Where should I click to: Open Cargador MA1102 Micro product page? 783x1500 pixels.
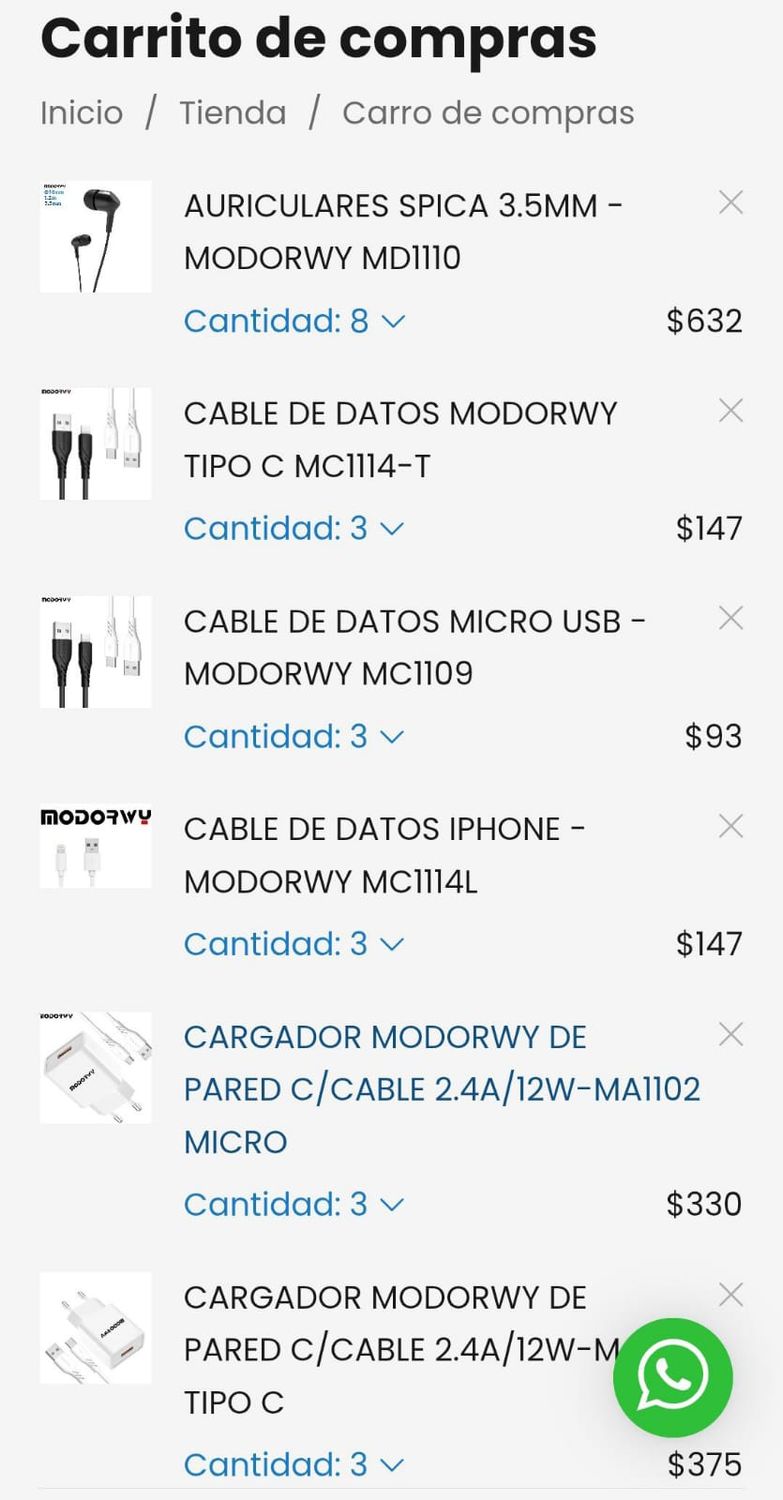[441, 1089]
